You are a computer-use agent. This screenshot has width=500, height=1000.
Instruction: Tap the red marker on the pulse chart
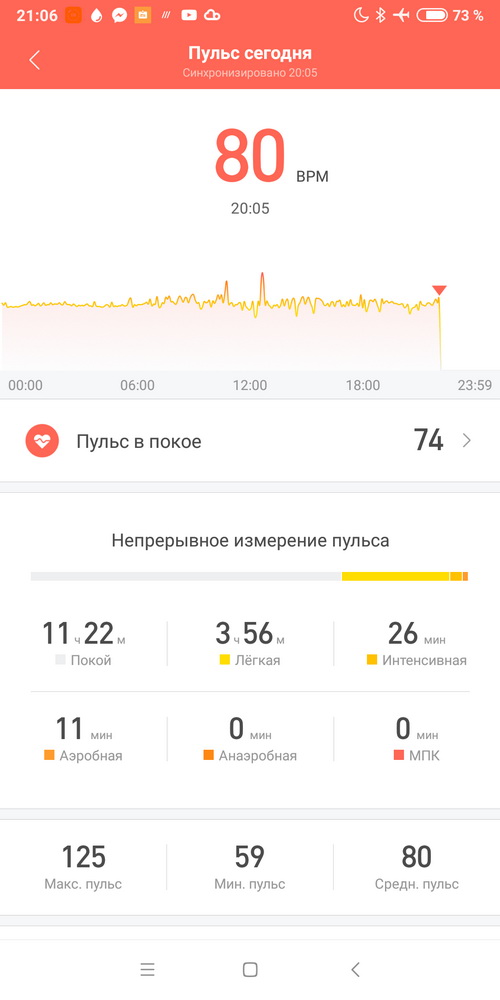point(439,290)
